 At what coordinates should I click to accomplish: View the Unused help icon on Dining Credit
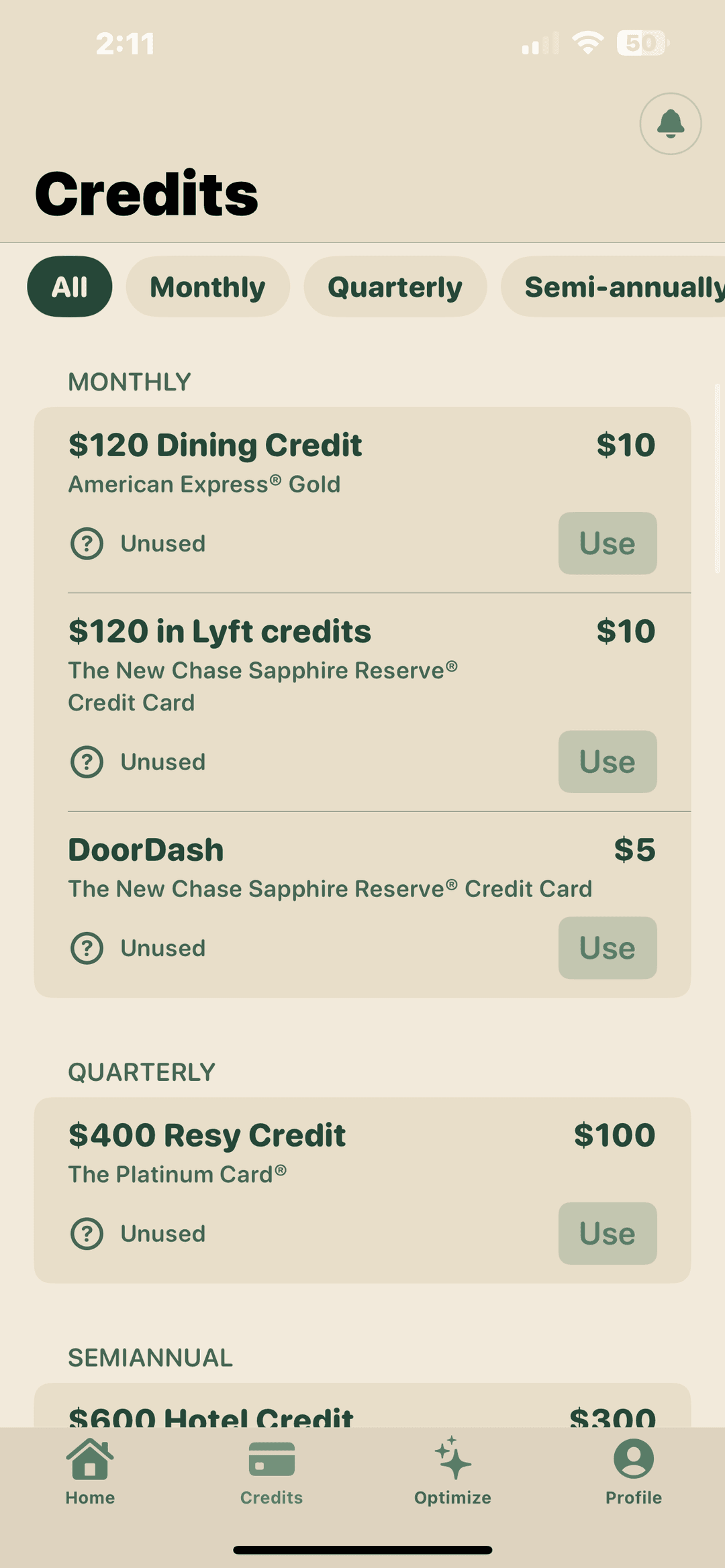click(x=87, y=543)
